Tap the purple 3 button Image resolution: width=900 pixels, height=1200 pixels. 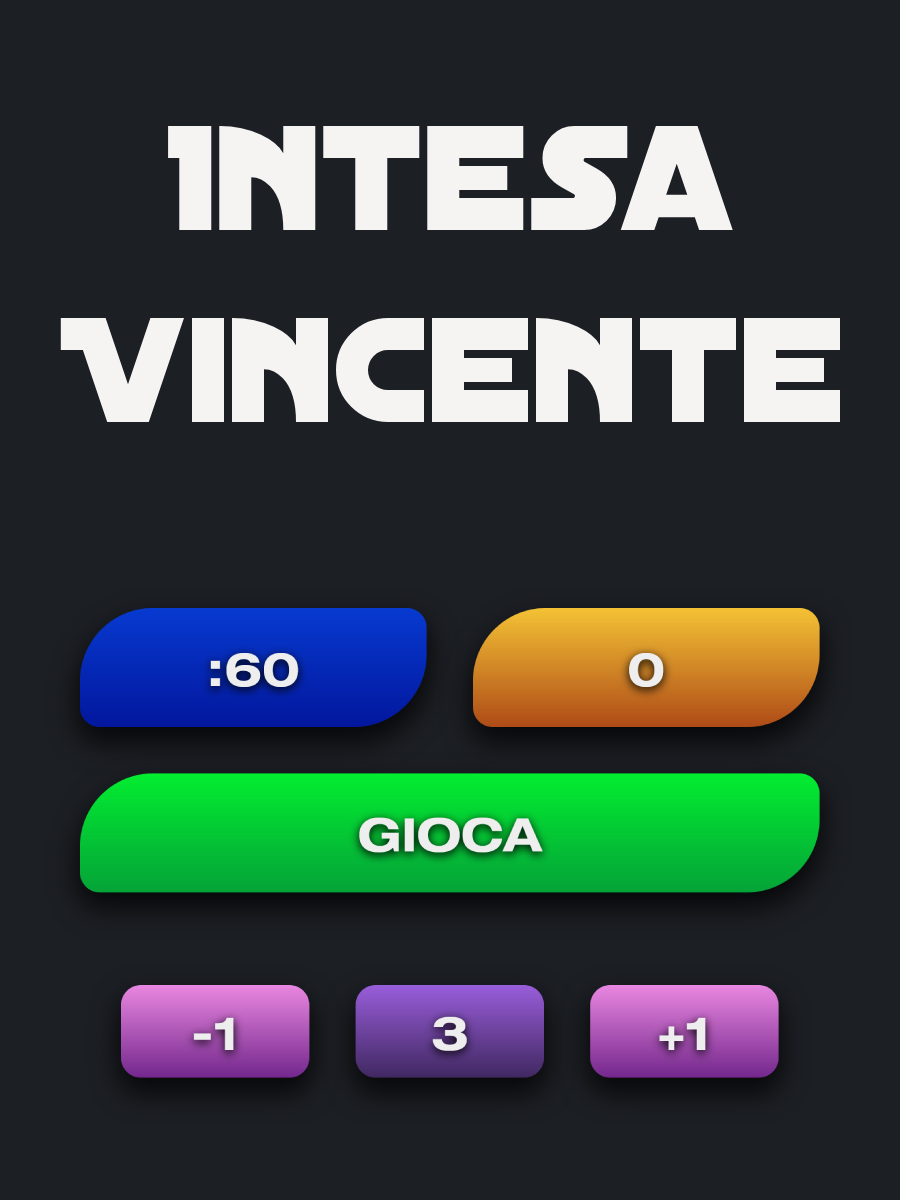pyautogui.click(x=450, y=1031)
